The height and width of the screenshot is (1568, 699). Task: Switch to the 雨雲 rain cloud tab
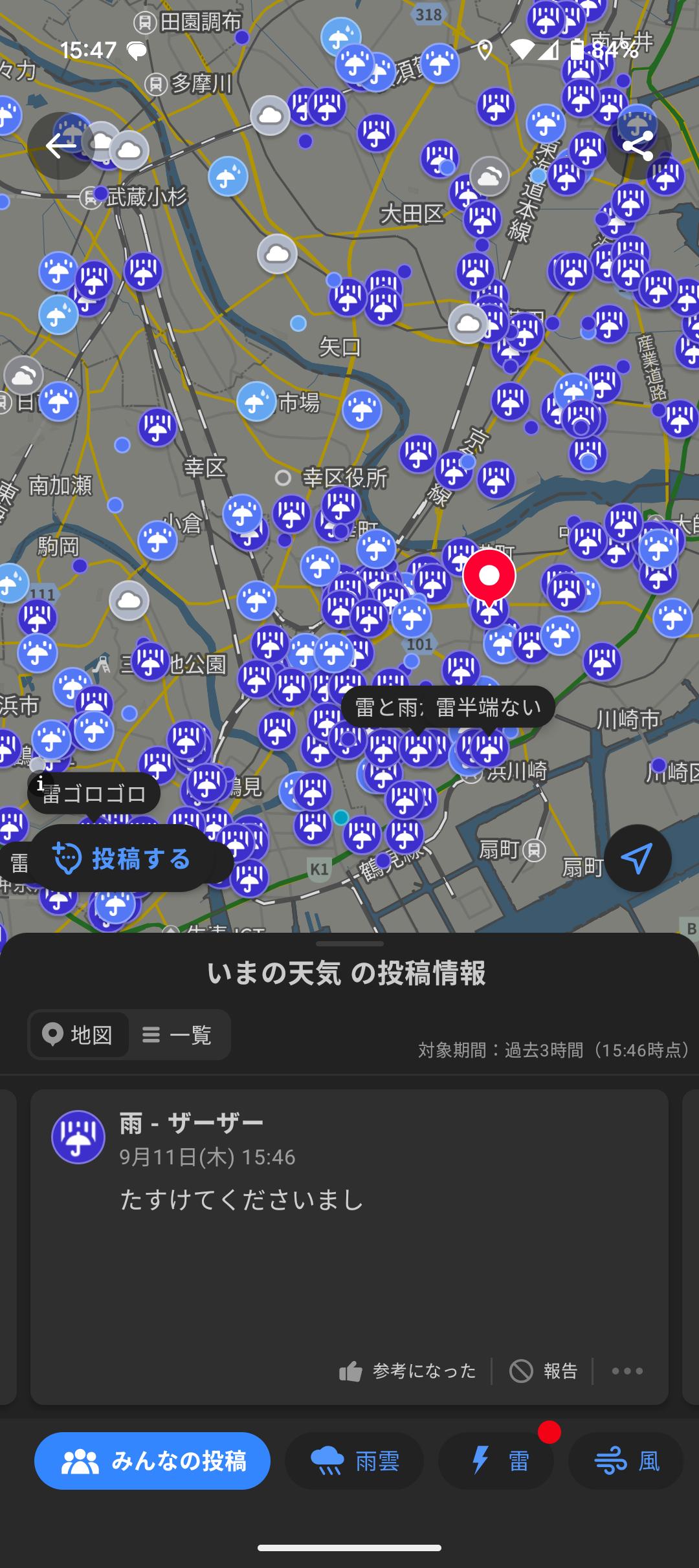tap(355, 1461)
